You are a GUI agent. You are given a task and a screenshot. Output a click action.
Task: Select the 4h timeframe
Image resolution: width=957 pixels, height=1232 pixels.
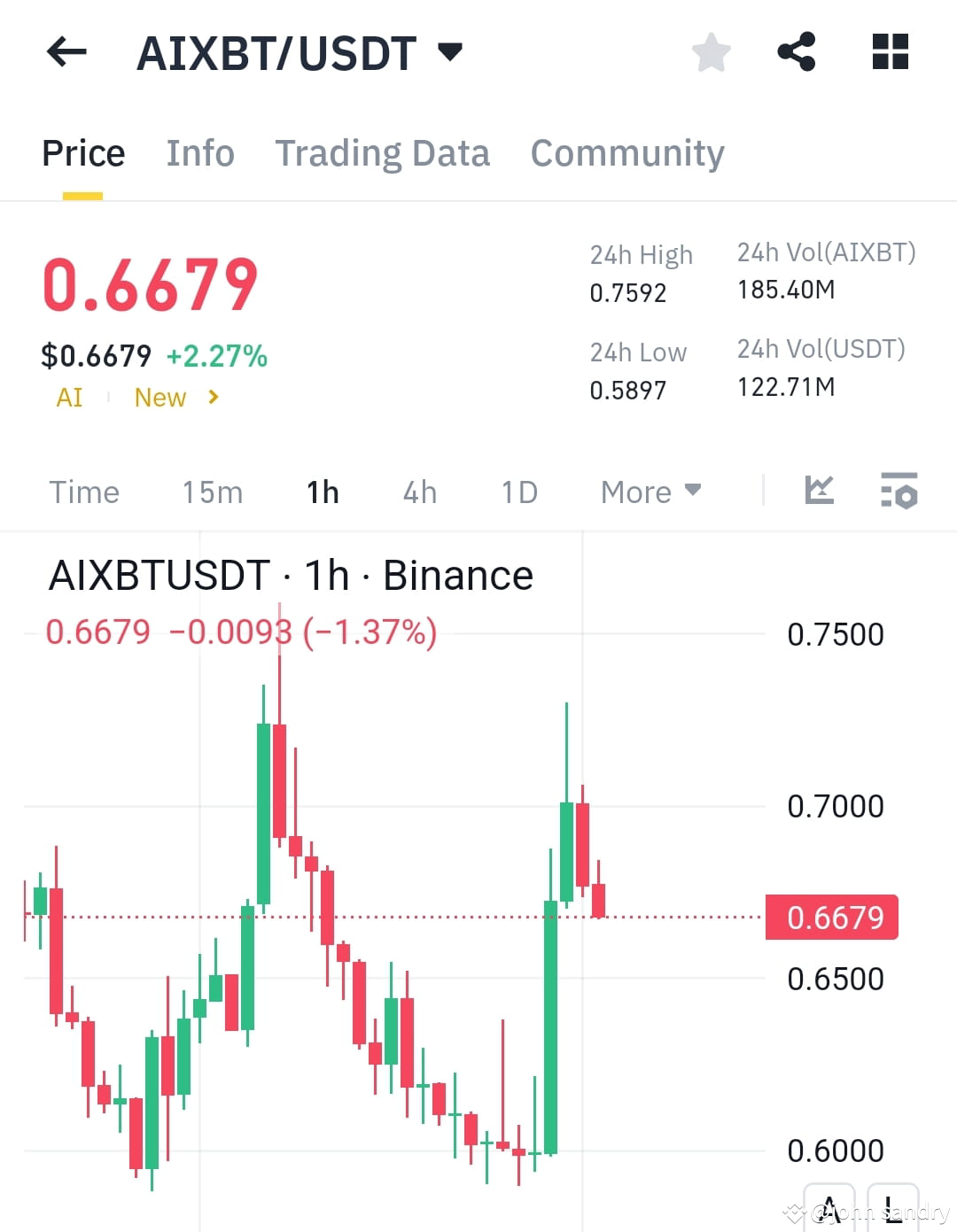coord(419,492)
